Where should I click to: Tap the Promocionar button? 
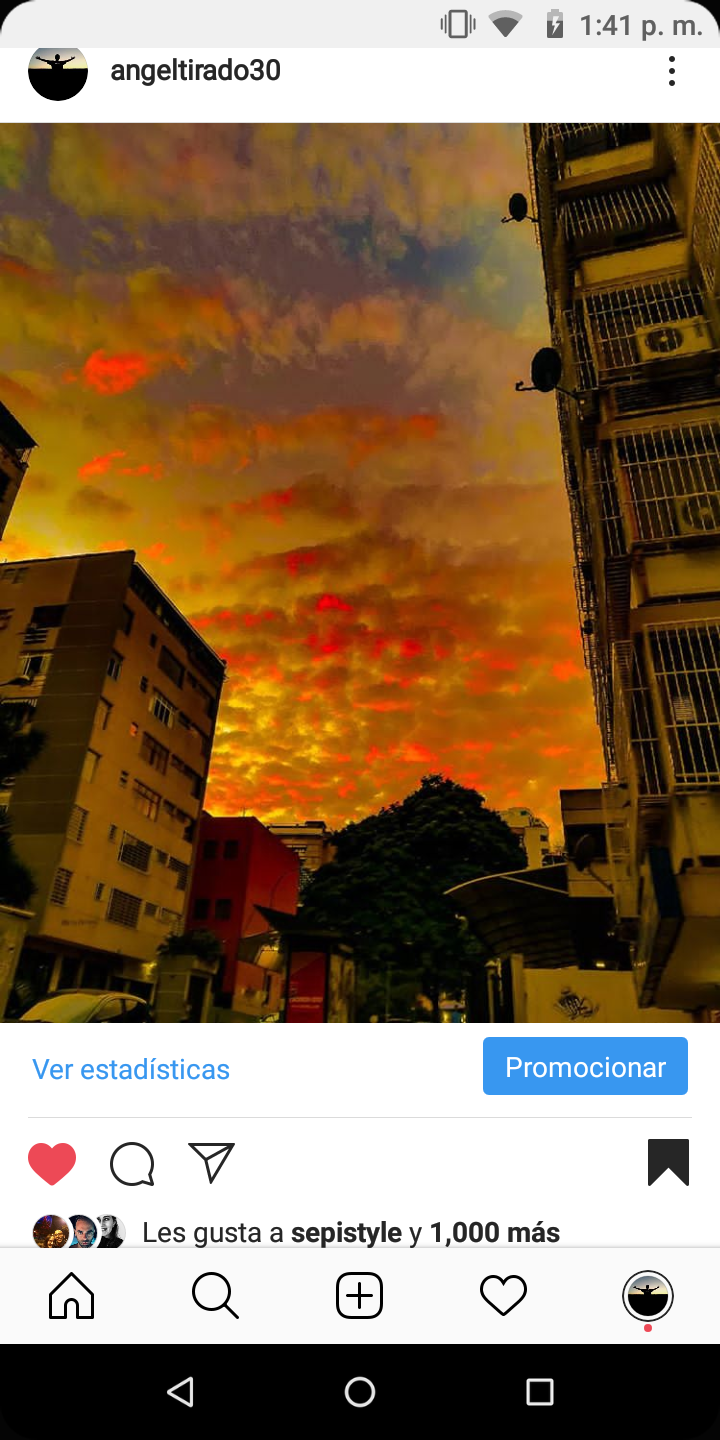[585, 1067]
